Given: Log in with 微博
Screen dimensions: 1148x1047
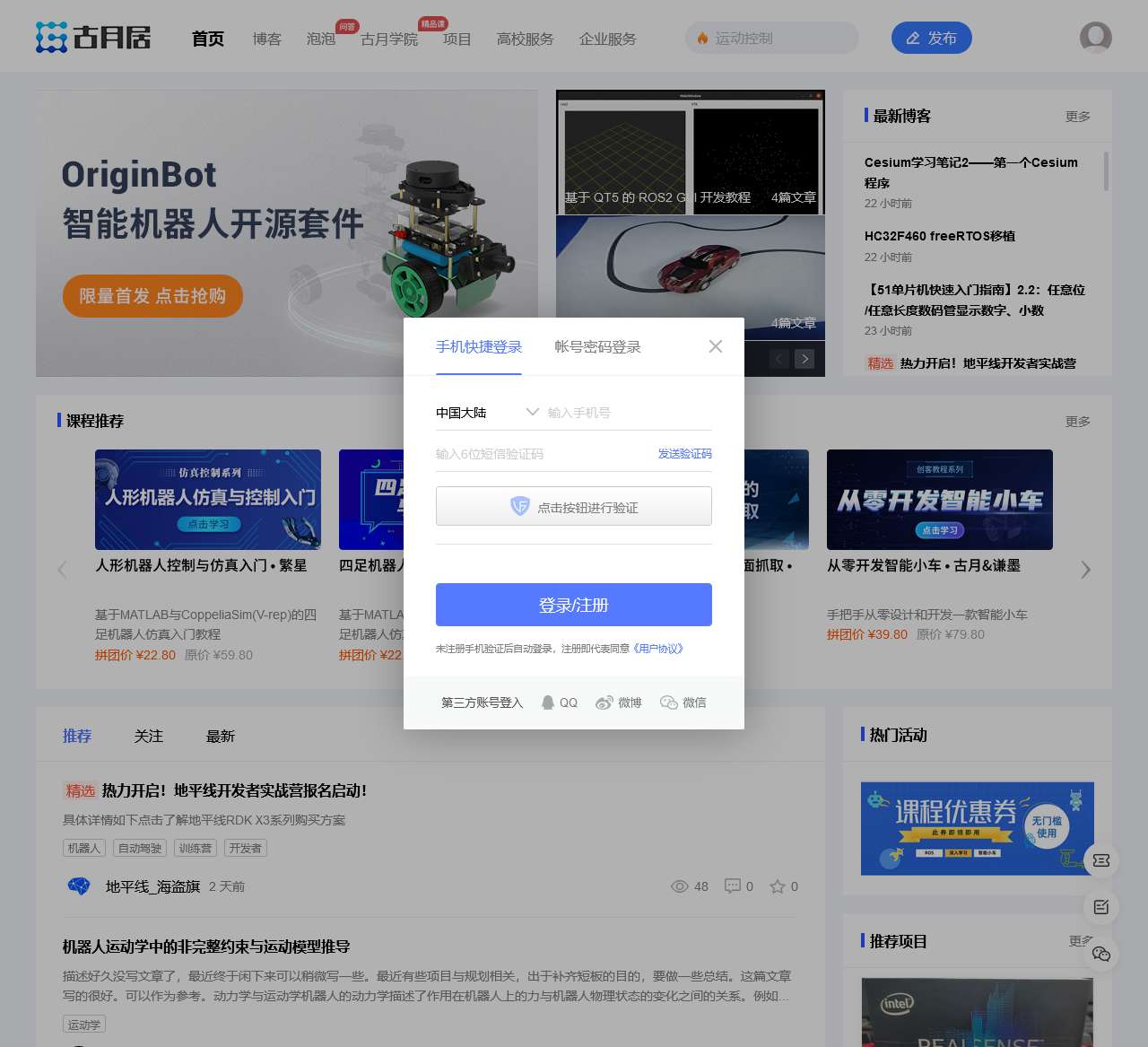Looking at the screenshot, I should [x=619, y=702].
